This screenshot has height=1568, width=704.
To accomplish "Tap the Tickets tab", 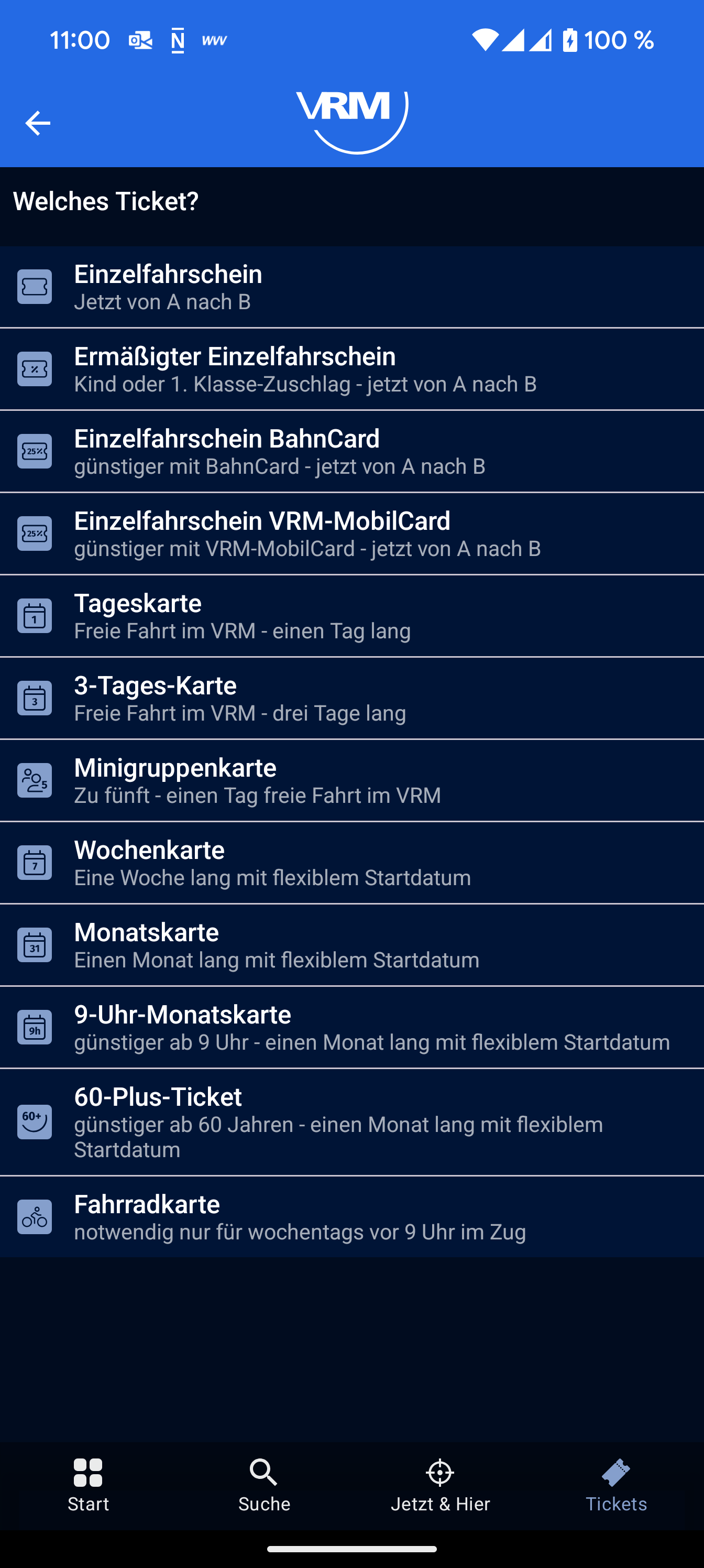I will (x=616, y=1485).
